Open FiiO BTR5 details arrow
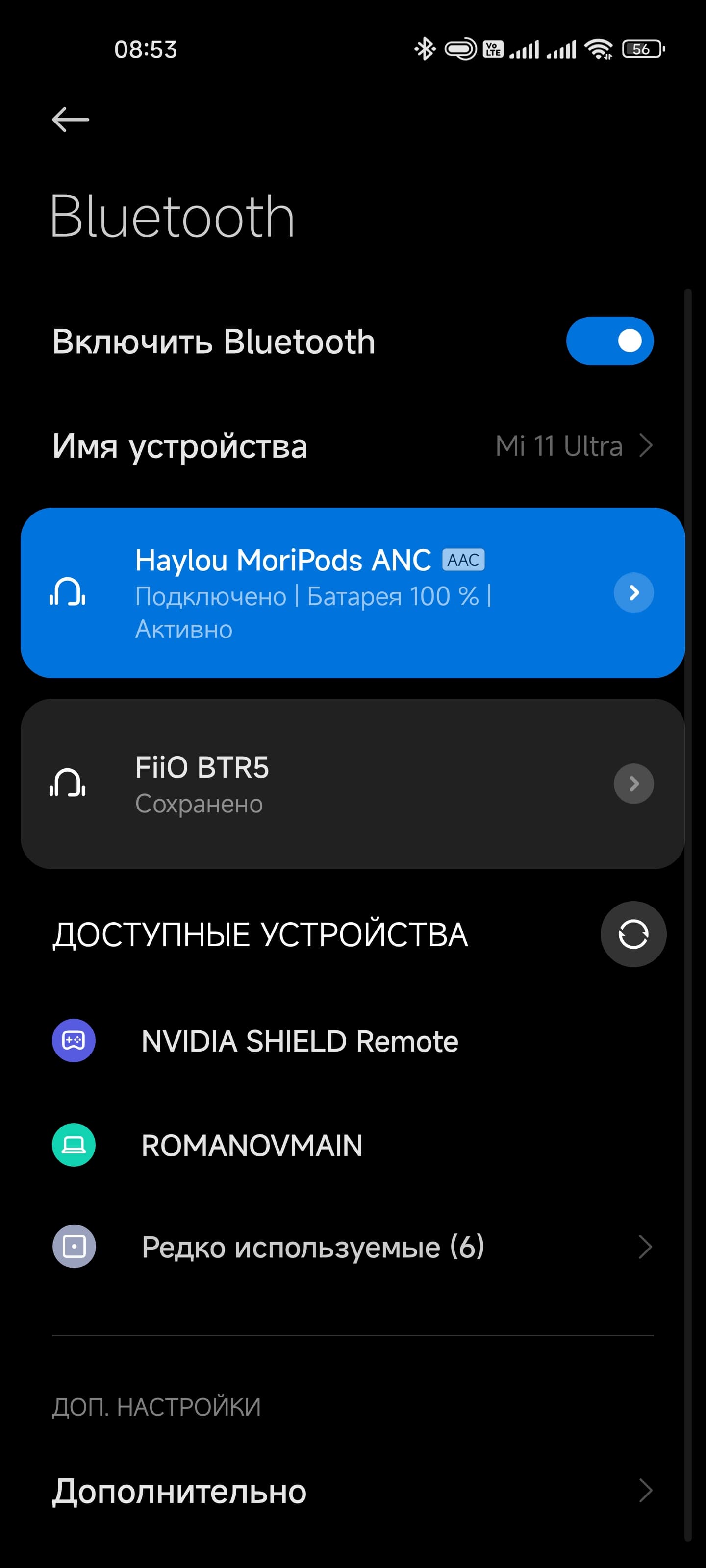The height and width of the screenshot is (1568, 706). 633,784
